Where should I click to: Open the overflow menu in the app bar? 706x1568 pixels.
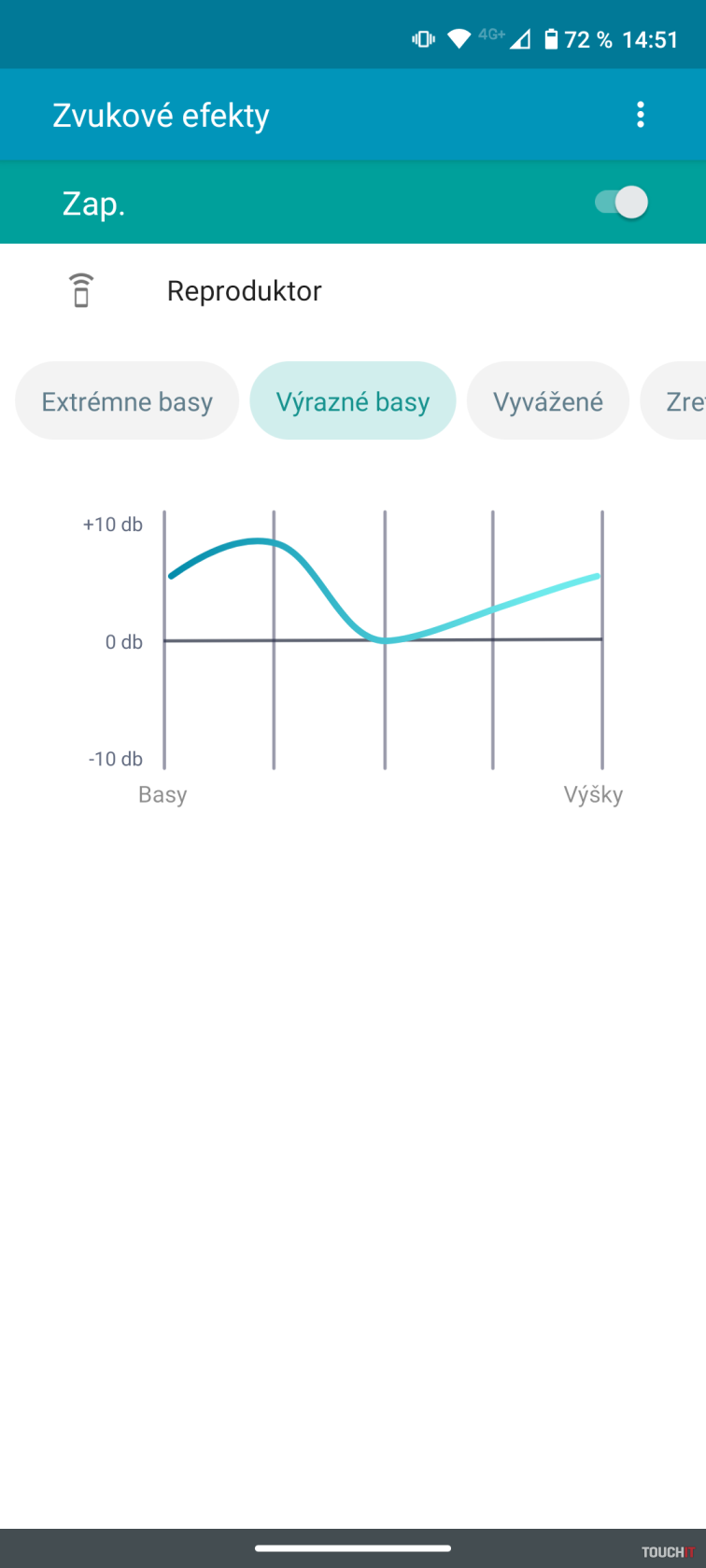(640, 115)
